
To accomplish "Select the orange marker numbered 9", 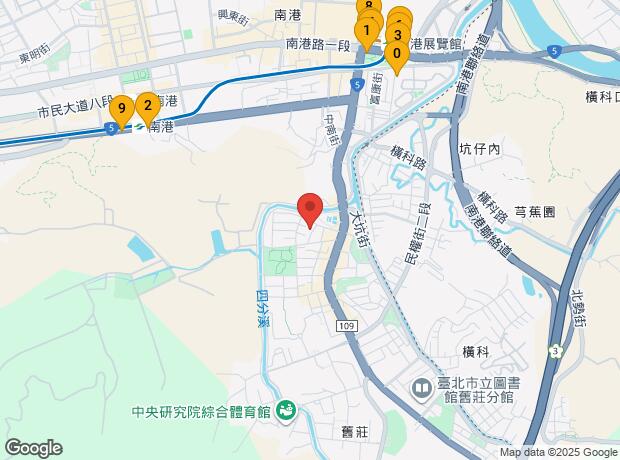I will (x=122, y=111).
